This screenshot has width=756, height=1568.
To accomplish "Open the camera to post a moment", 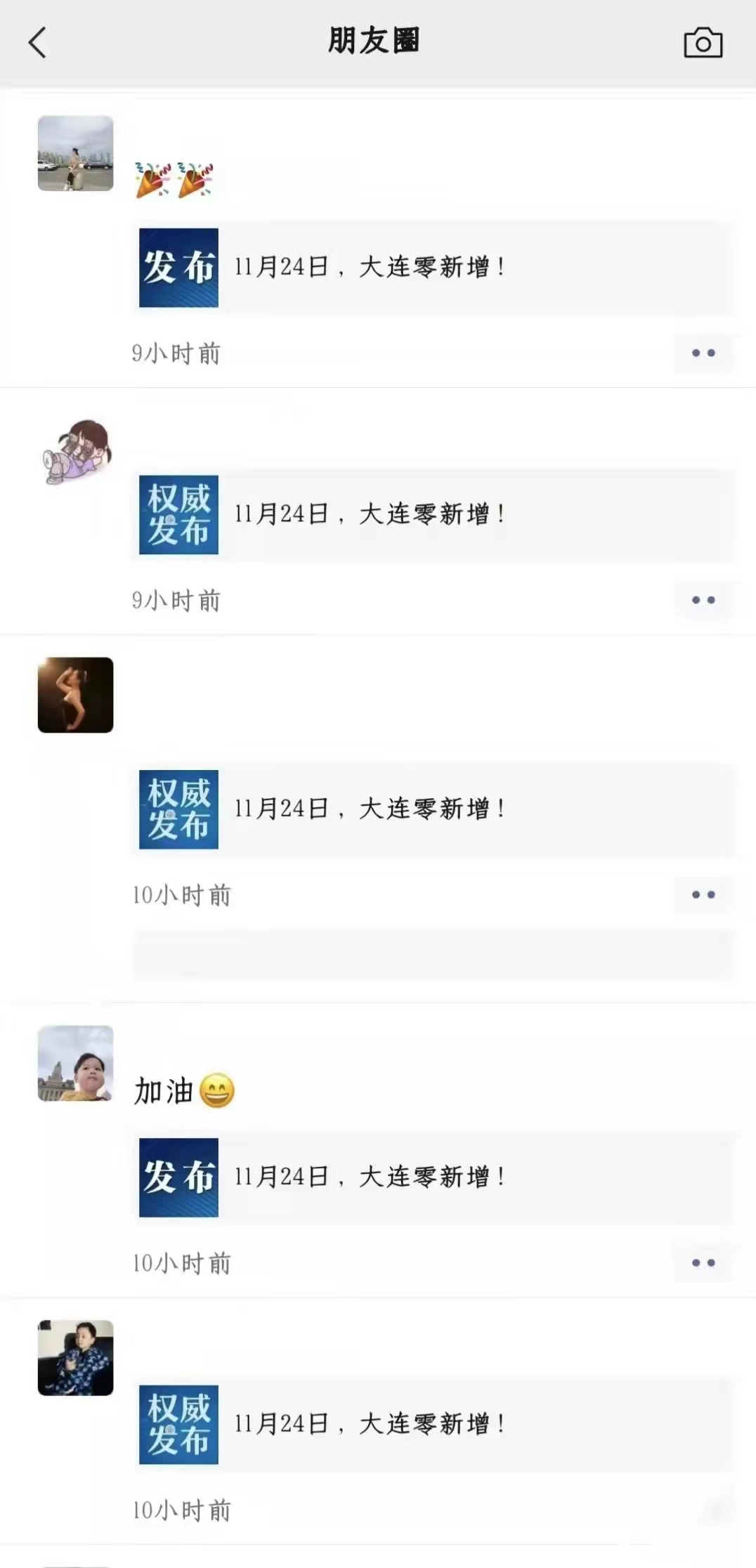I will click(703, 43).
